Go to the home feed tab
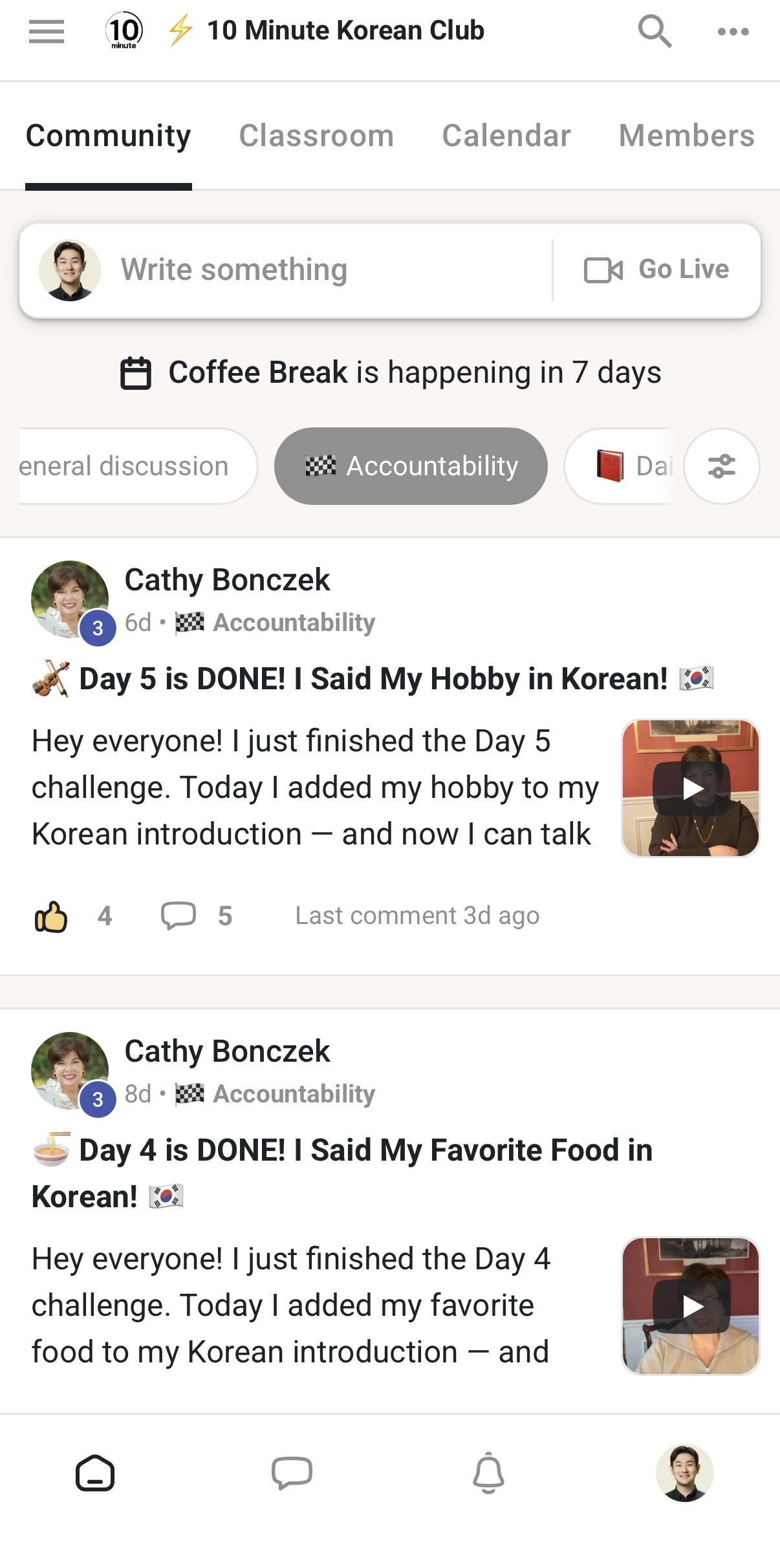Image resolution: width=780 pixels, height=1568 pixels. 95,1474
